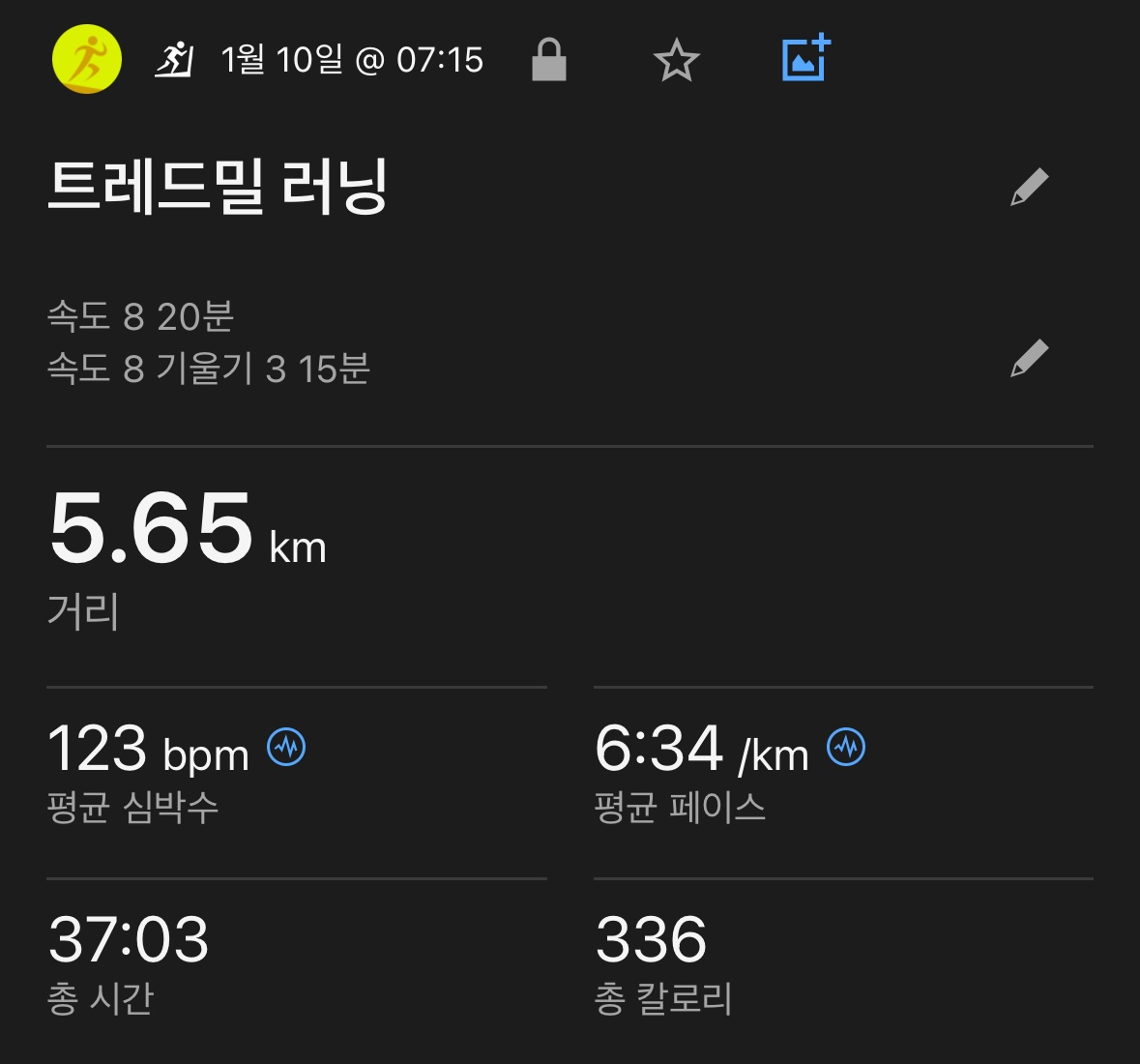Viewport: 1140px width, 1064px height.
Task: Open heart rate info icon beside 123 bpm
Action: 286,747
